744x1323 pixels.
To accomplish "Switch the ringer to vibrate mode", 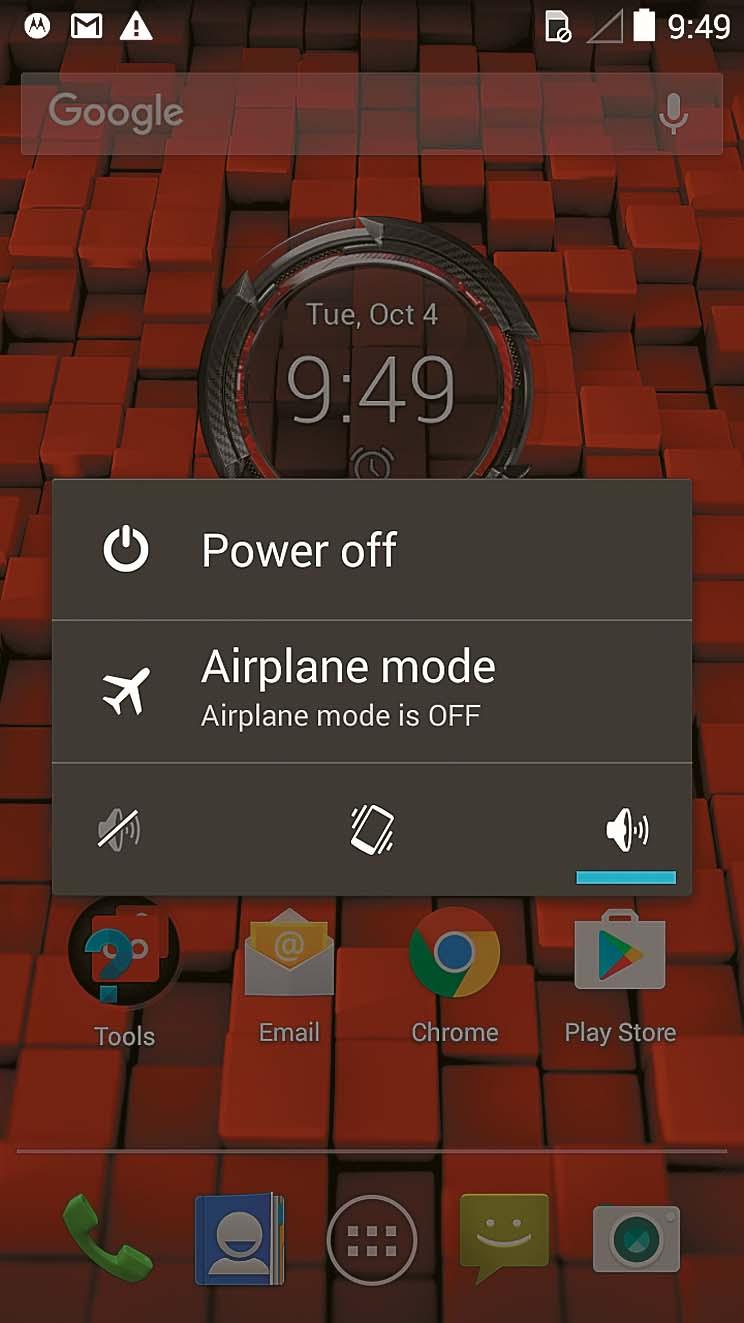I will click(x=372, y=829).
